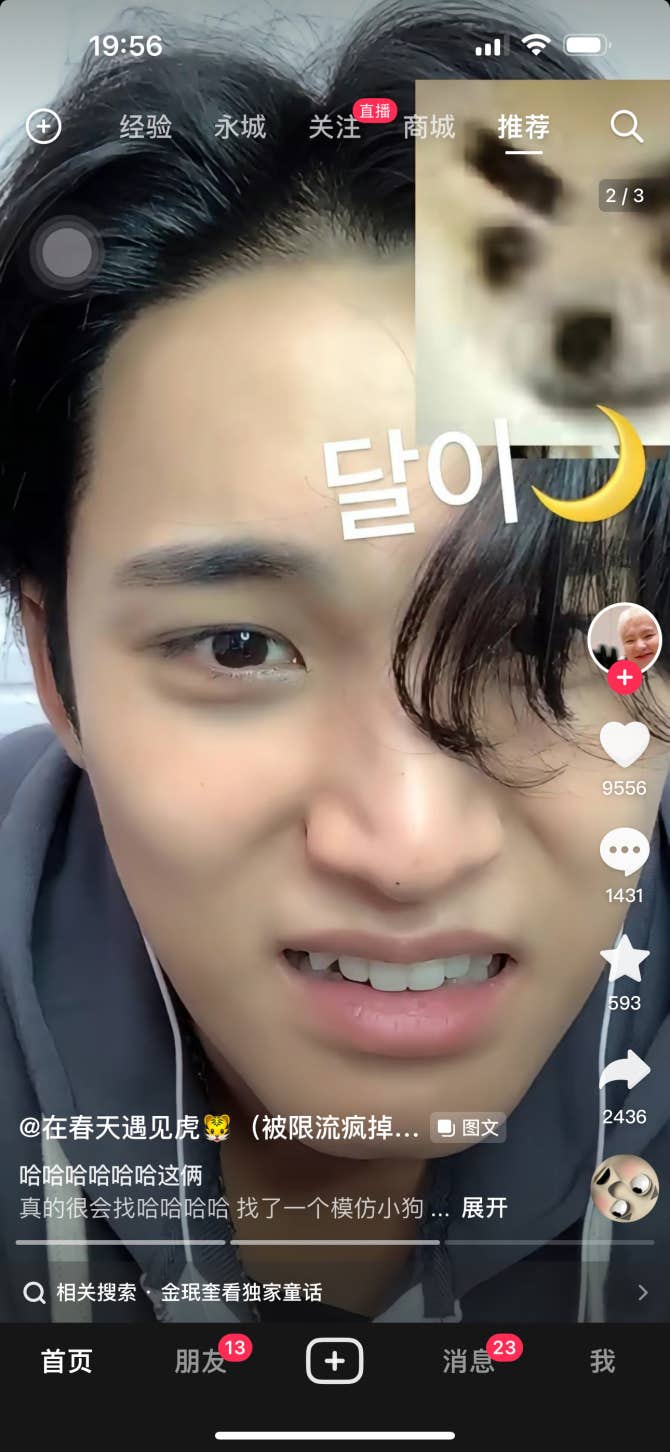Viewport: 670px width, 1452px height.
Task: Switch to the 经验 tab
Action: (x=146, y=127)
